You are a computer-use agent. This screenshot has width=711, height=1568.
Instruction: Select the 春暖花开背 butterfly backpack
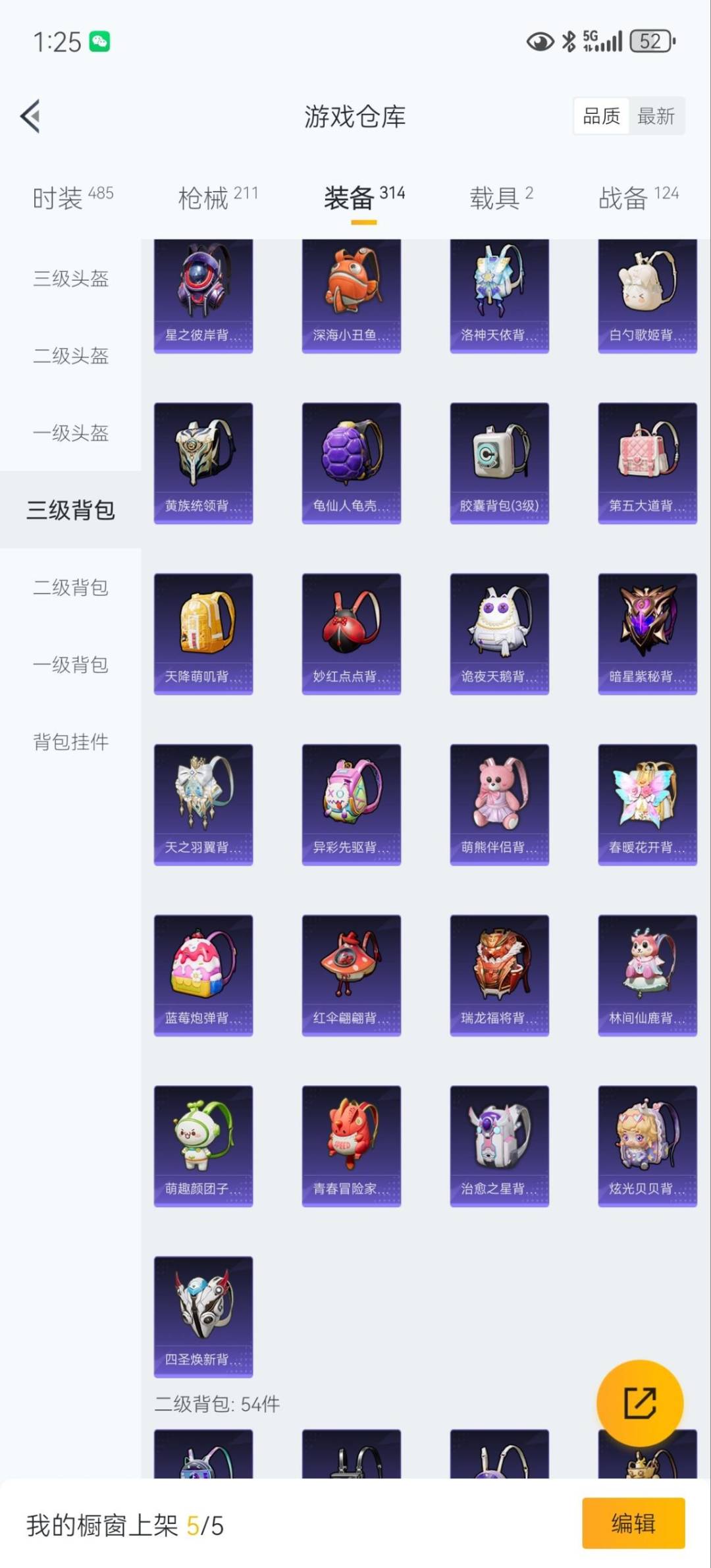(x=647, y=802)
